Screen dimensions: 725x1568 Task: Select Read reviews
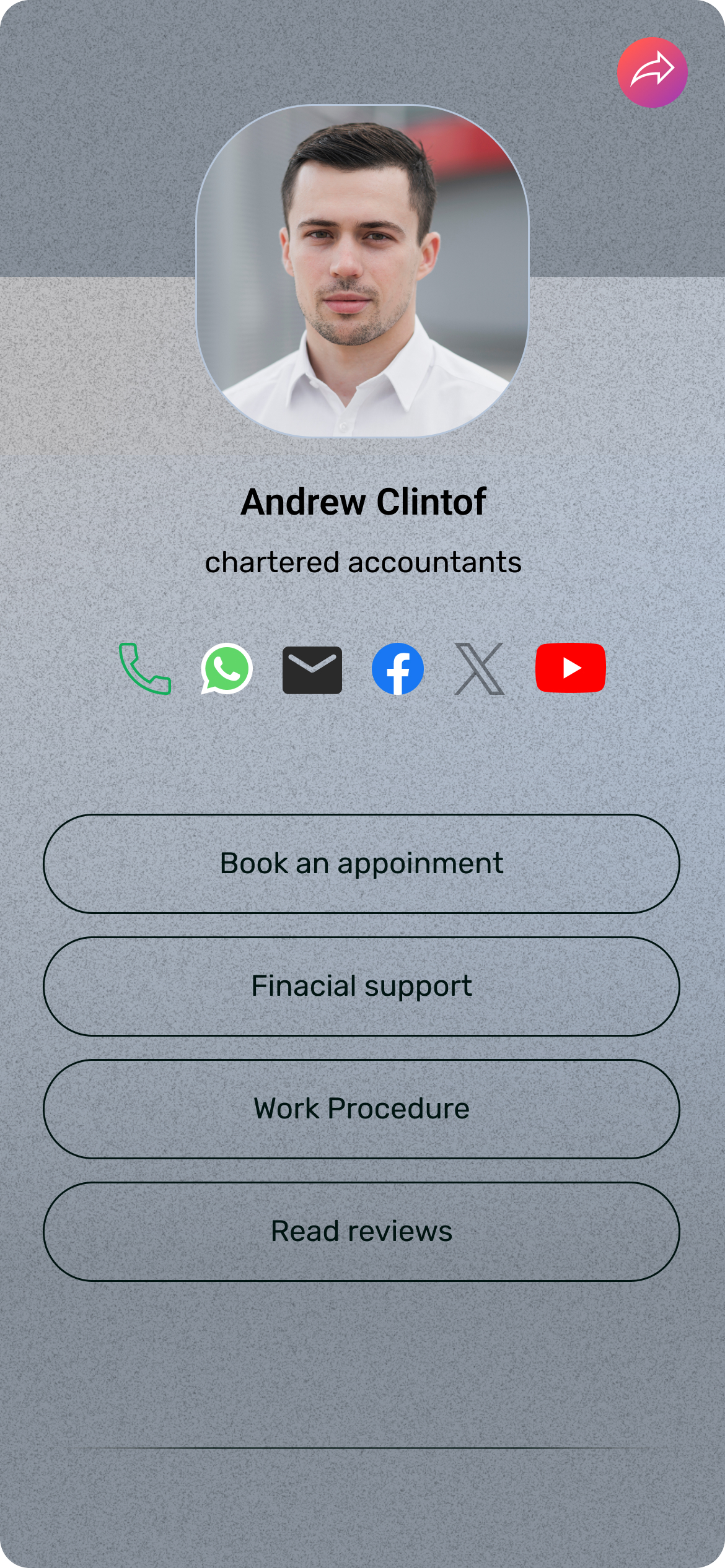[x=361, y=1232]
